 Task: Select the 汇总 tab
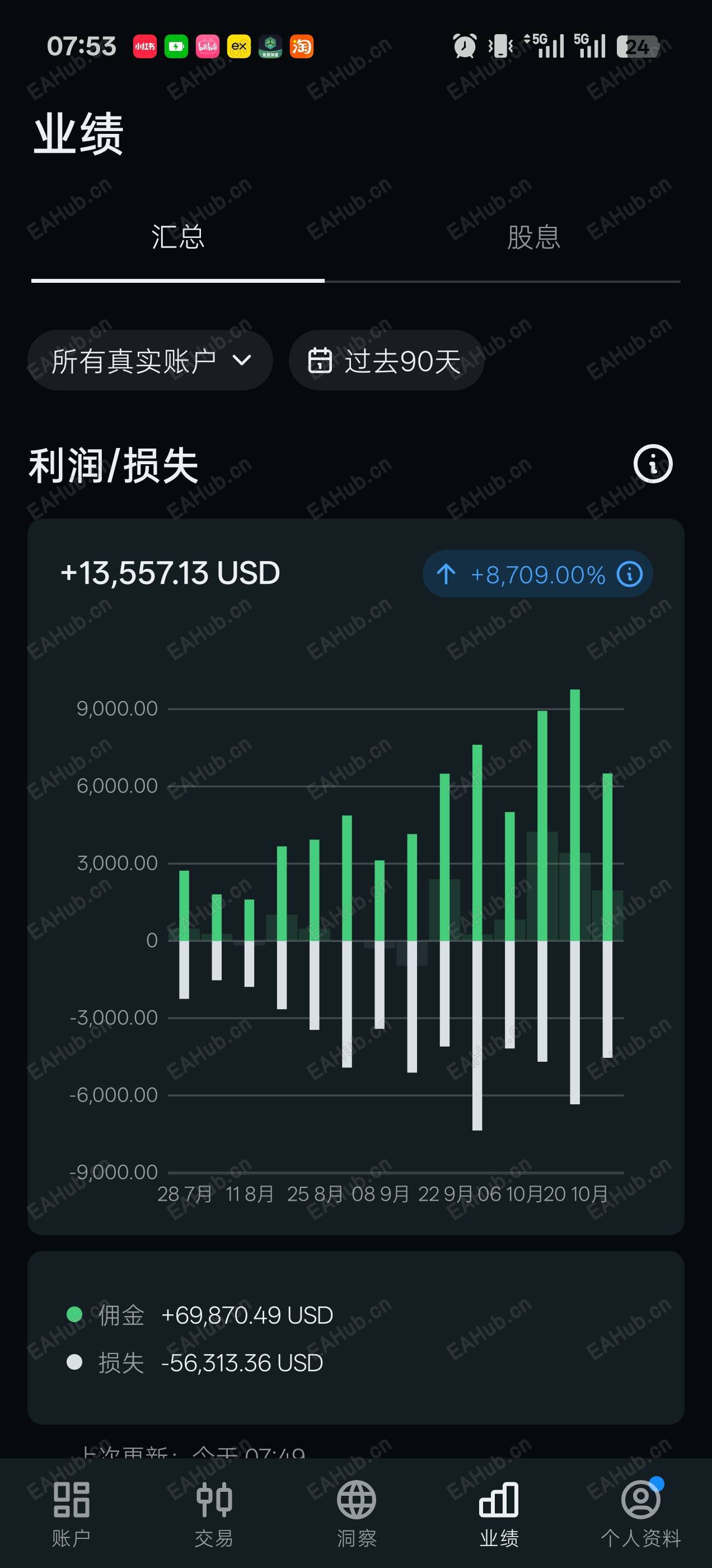click(177, 237)
